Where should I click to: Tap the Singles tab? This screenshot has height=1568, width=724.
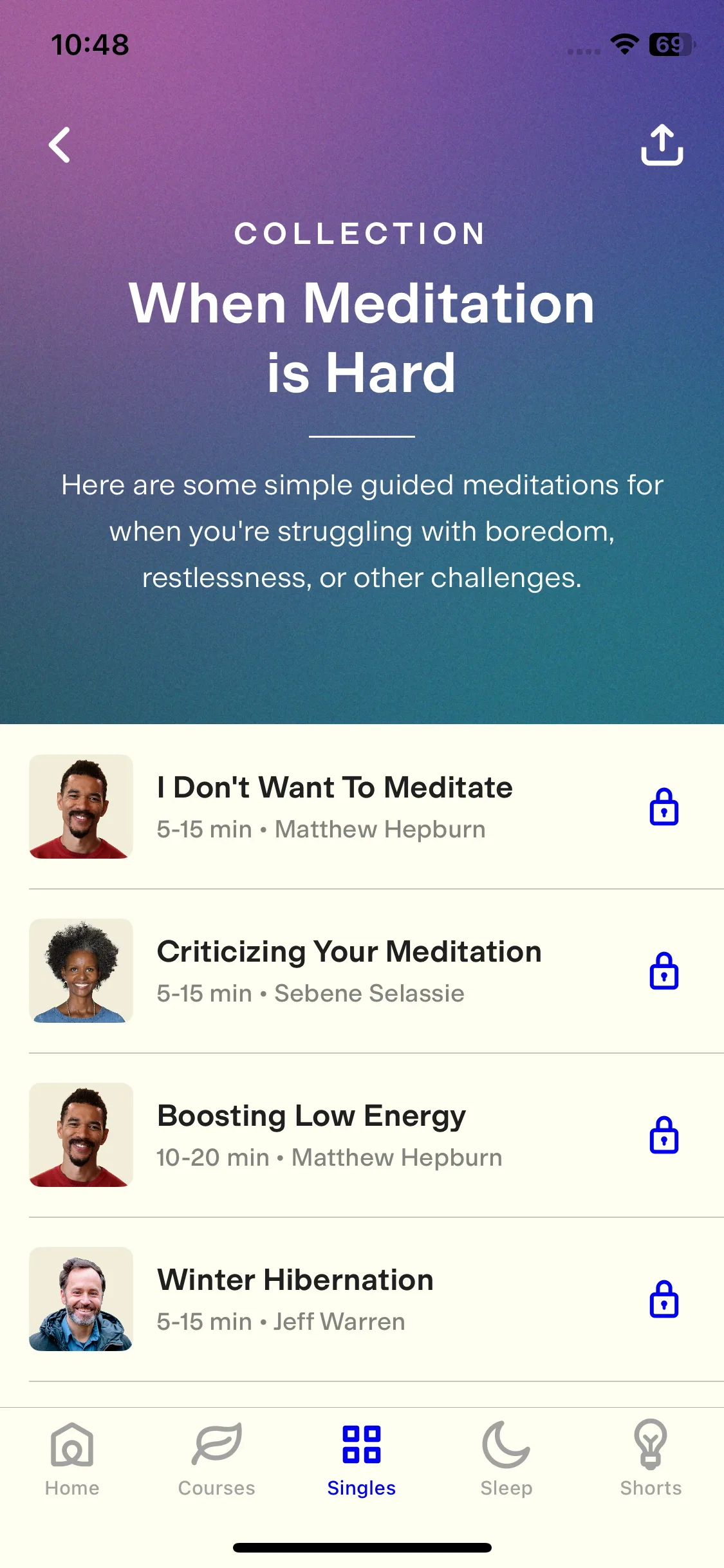(362, 1460)
